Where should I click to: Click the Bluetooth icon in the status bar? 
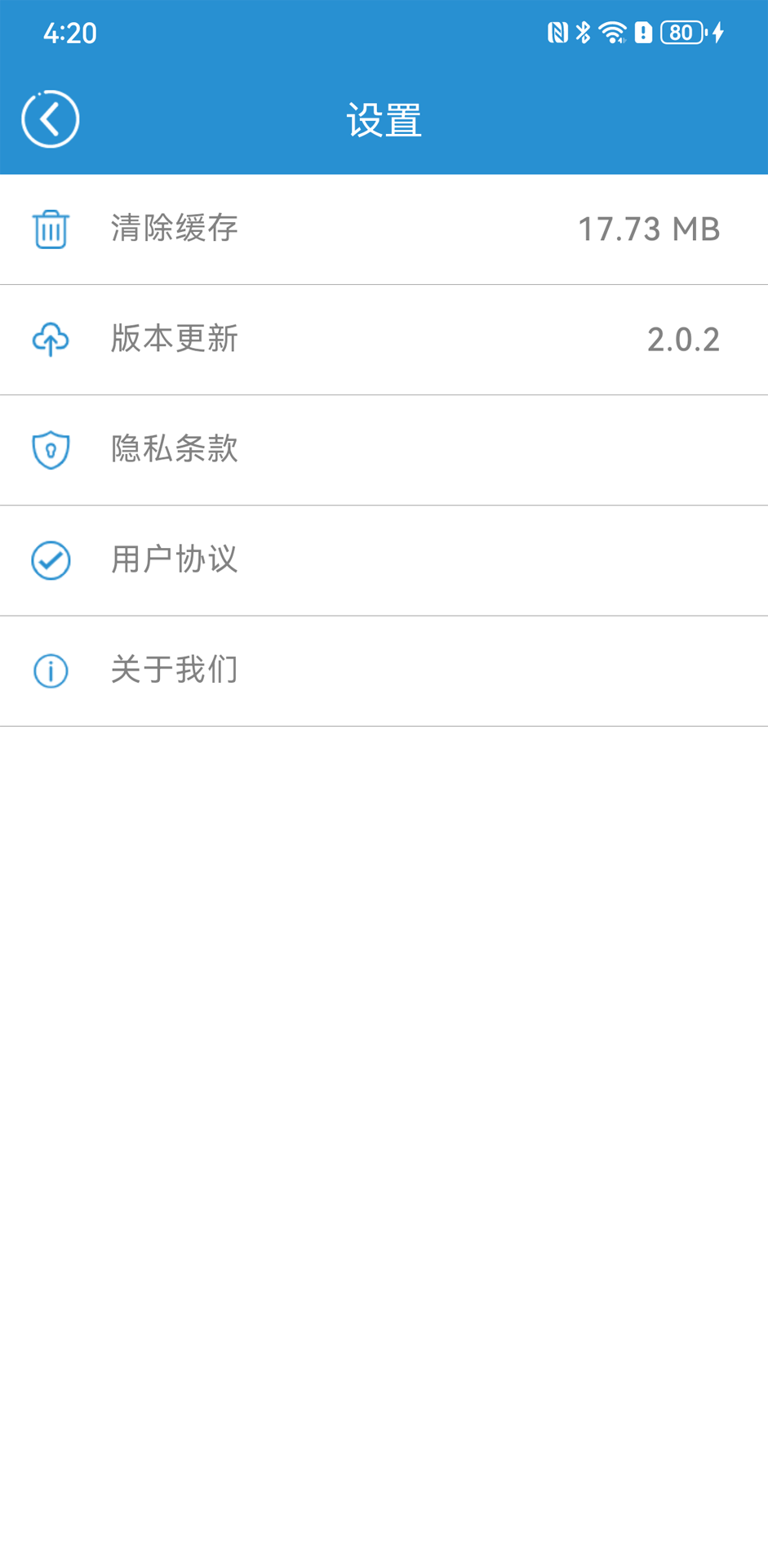point(583,32)
